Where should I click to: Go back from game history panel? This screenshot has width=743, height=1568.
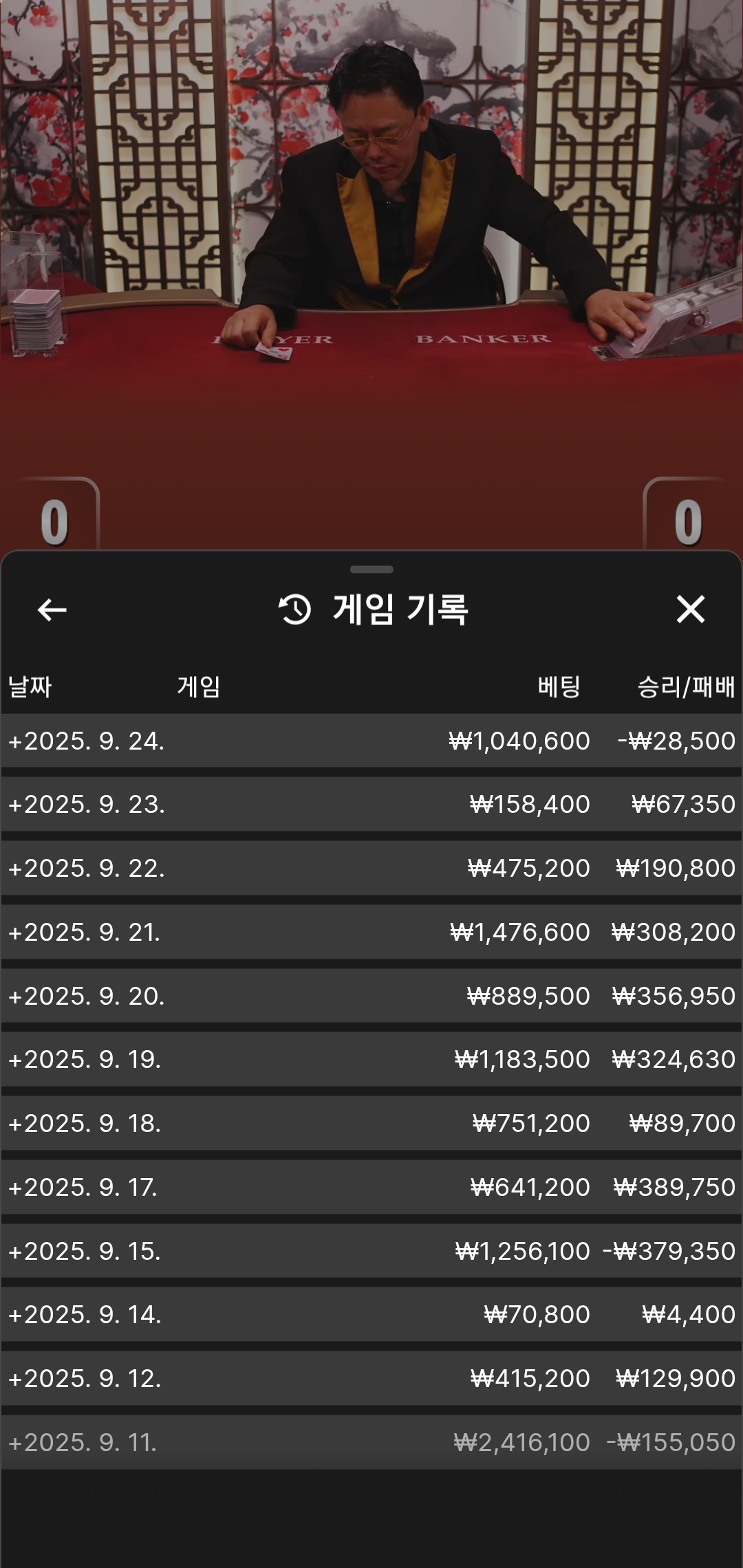(52, 609)
